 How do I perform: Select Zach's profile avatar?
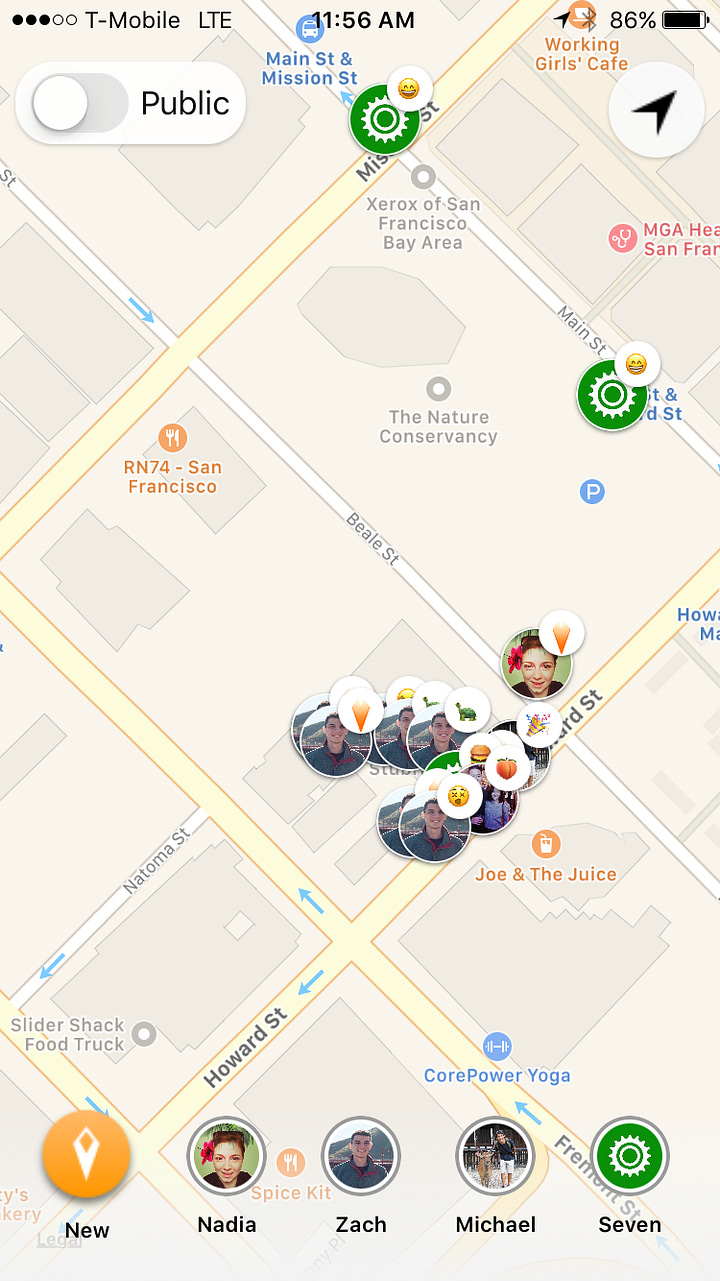361,1156
